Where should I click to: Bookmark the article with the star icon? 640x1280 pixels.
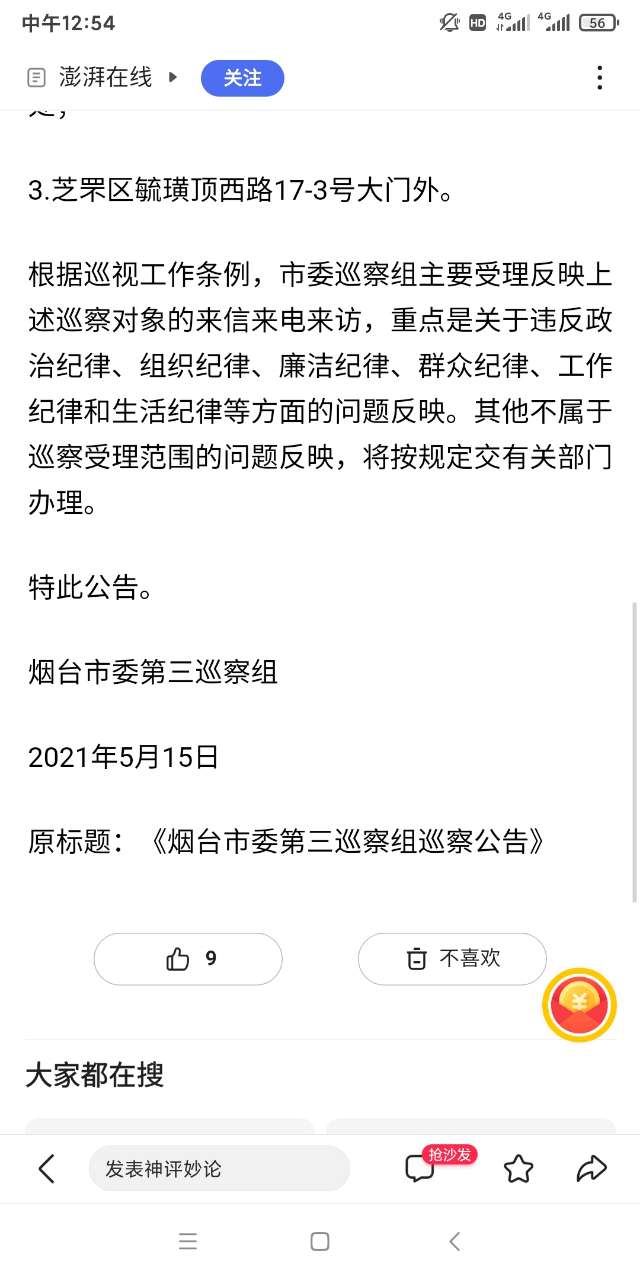pos(518,1168)
